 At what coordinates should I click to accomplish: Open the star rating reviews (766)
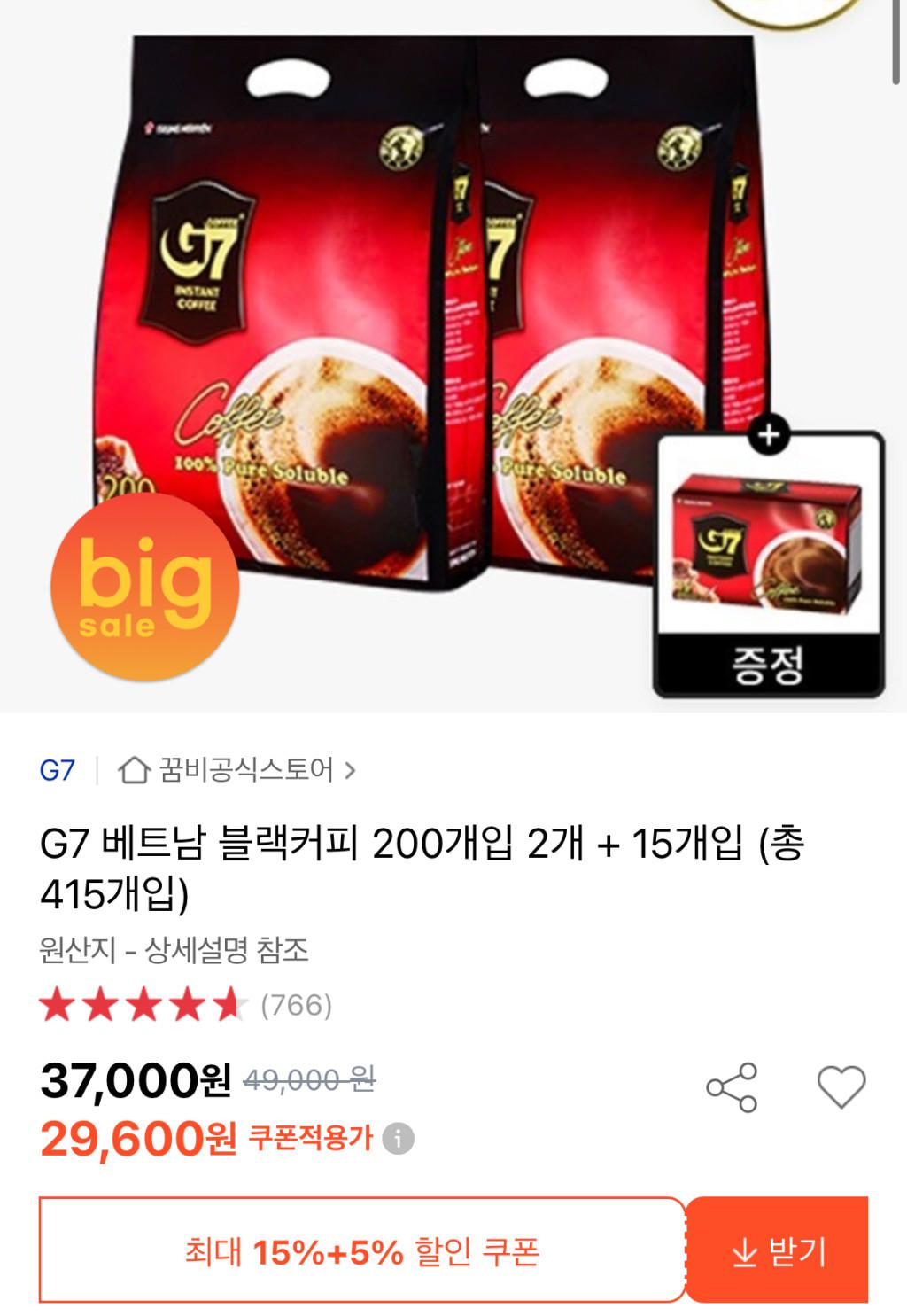tap(186, 1006)
